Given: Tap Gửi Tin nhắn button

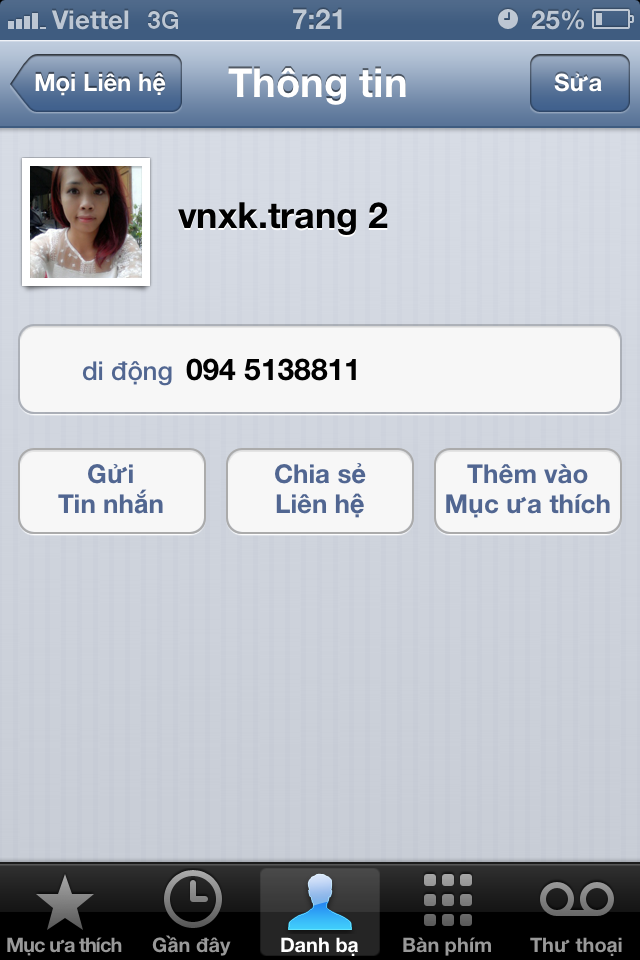Looking at the screenshot, I should pyautogui.click(x=111, y=490).
